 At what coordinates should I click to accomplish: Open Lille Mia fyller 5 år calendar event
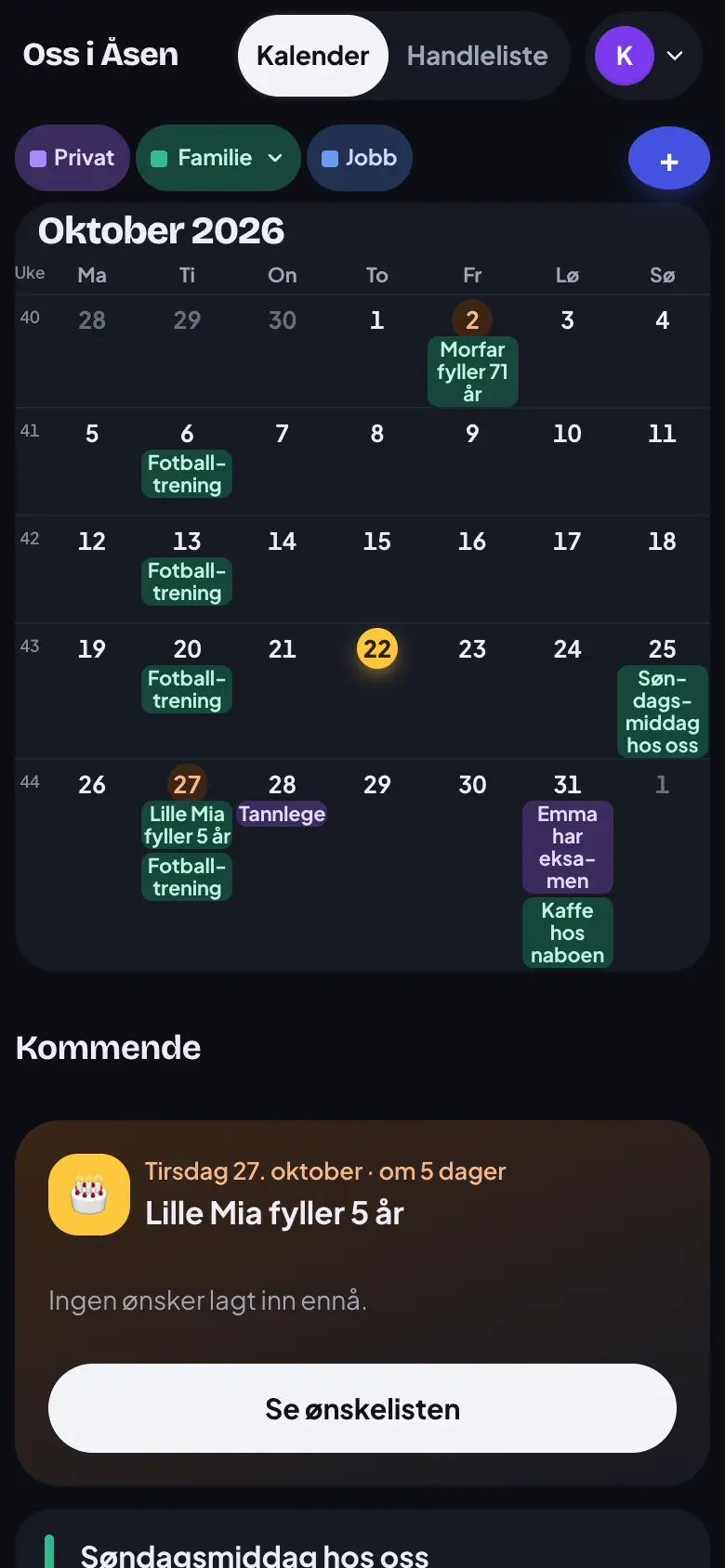point(187,825)
